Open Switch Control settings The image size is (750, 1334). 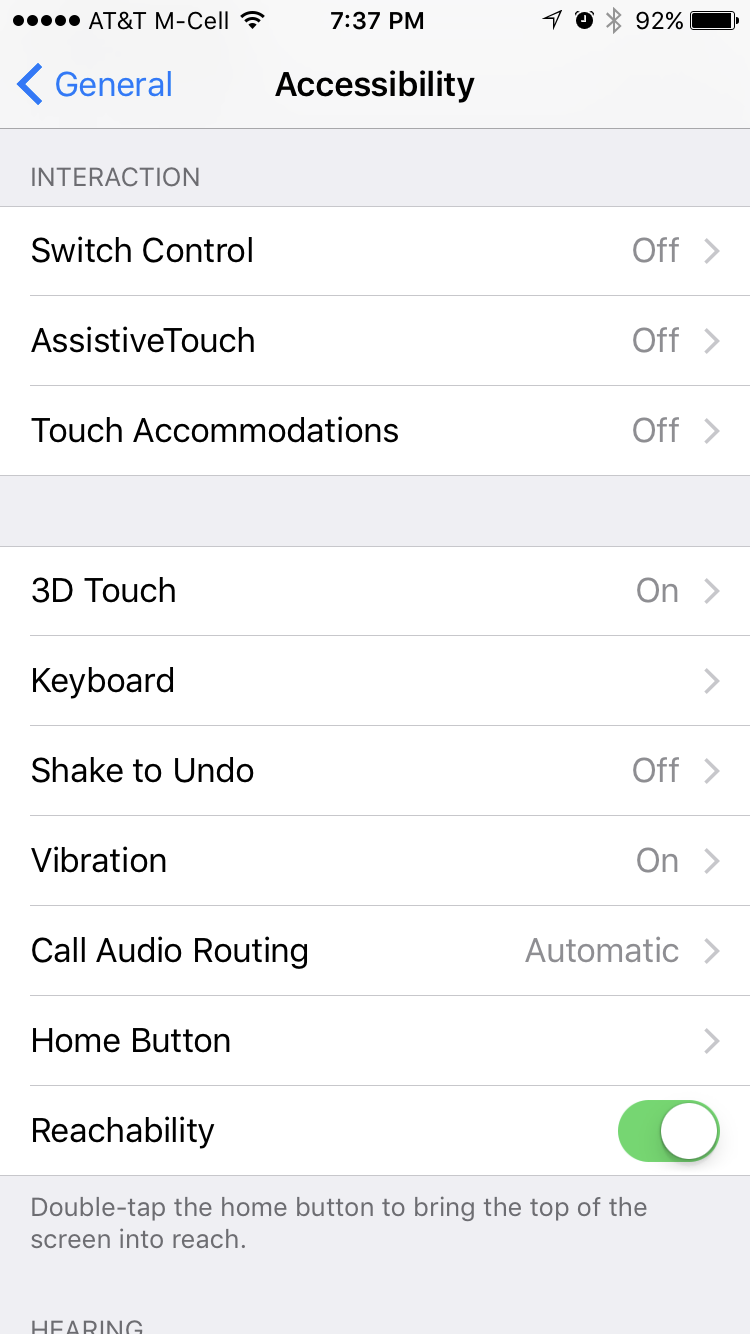click(x=375, y=251)
